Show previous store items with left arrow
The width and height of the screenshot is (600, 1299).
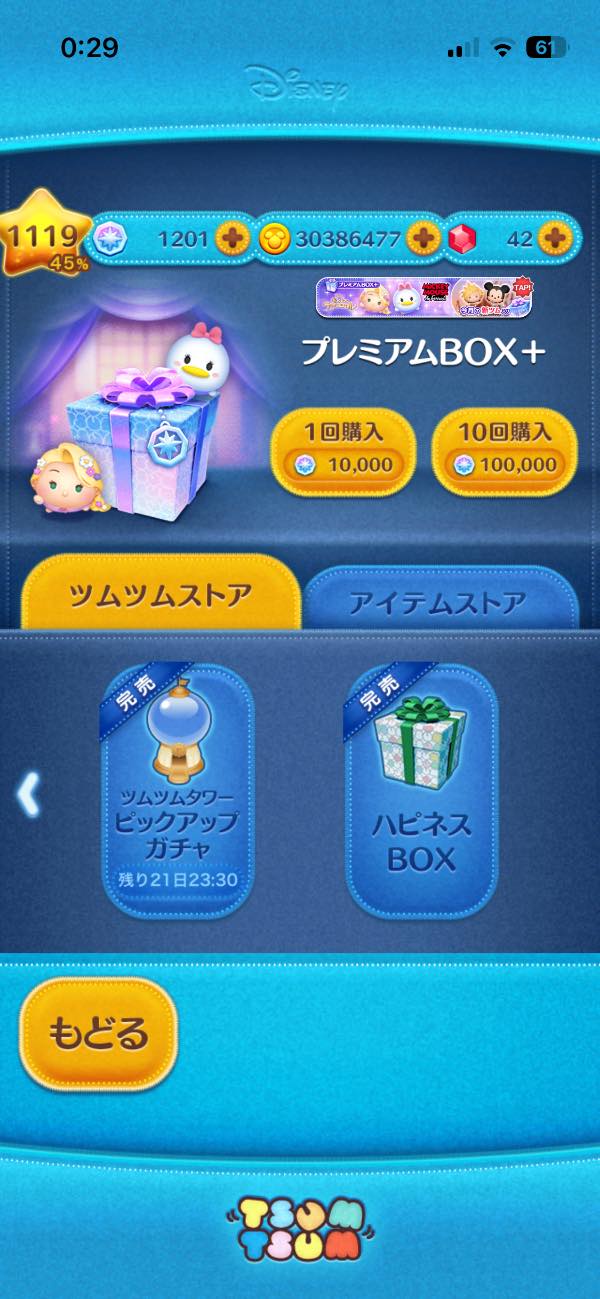click(x=28, y=794)
